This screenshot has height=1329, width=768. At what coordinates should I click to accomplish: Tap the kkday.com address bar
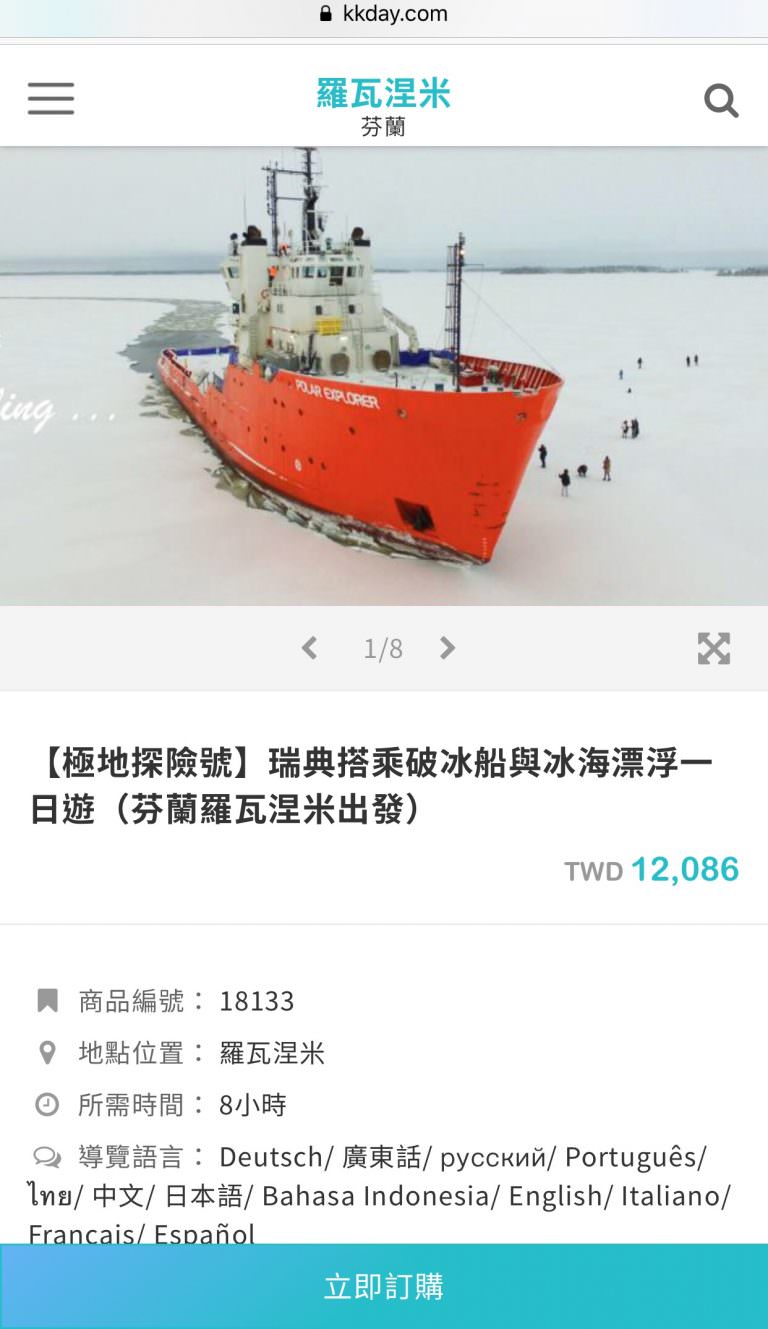(384, 14)
